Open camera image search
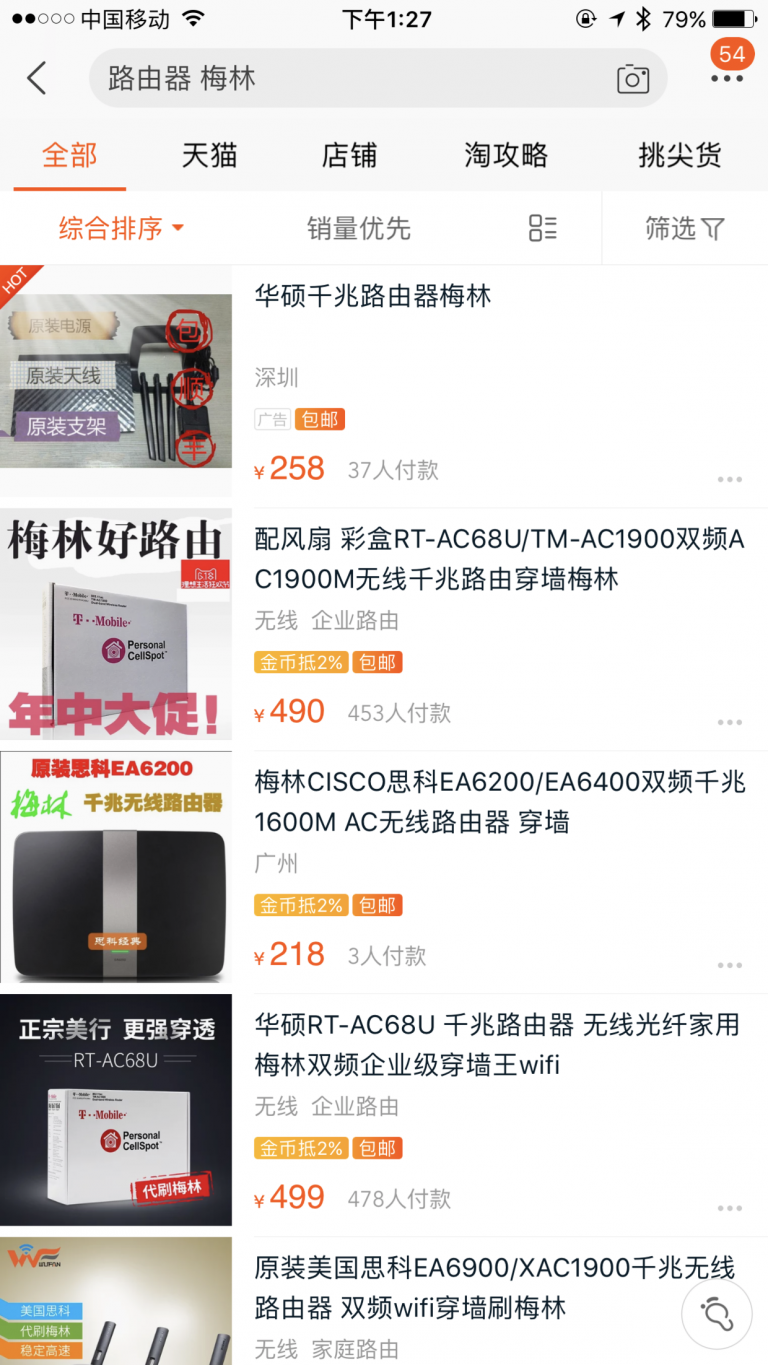This screenshot has width=768, height=1365. (632, 79)
